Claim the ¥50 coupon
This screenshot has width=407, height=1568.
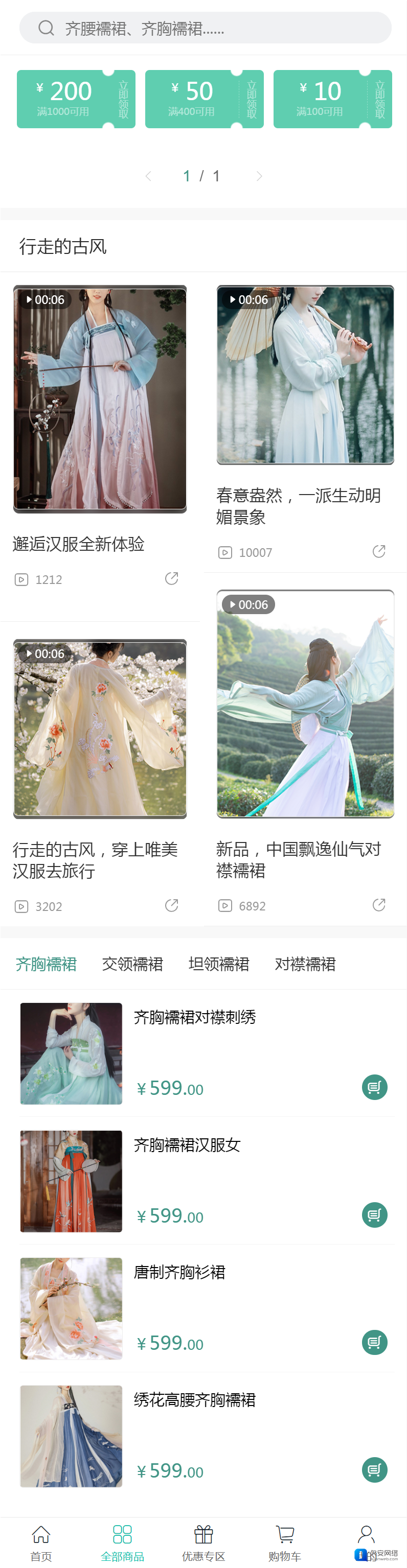point(251,99)
